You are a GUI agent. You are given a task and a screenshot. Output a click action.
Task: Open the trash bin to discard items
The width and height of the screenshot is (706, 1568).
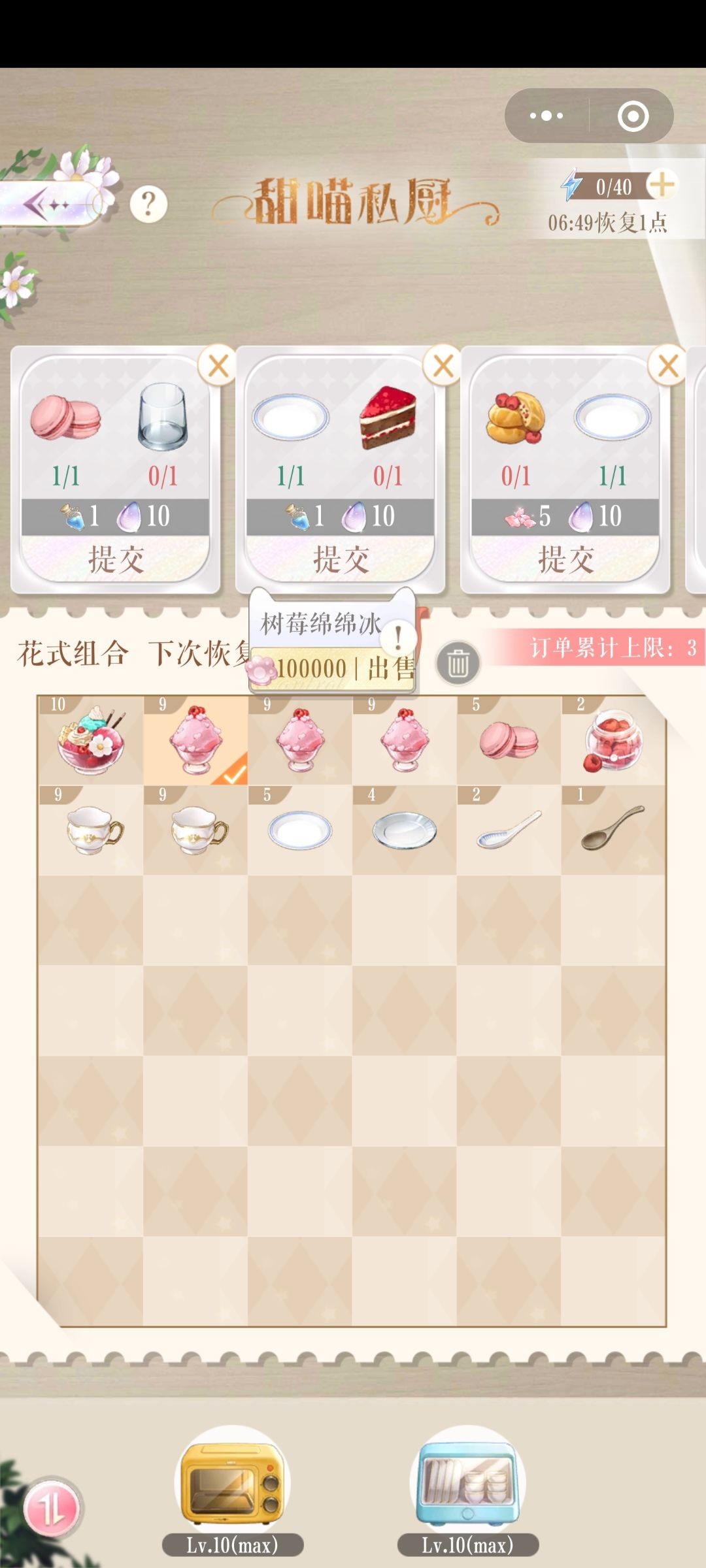tap(458, 663)
